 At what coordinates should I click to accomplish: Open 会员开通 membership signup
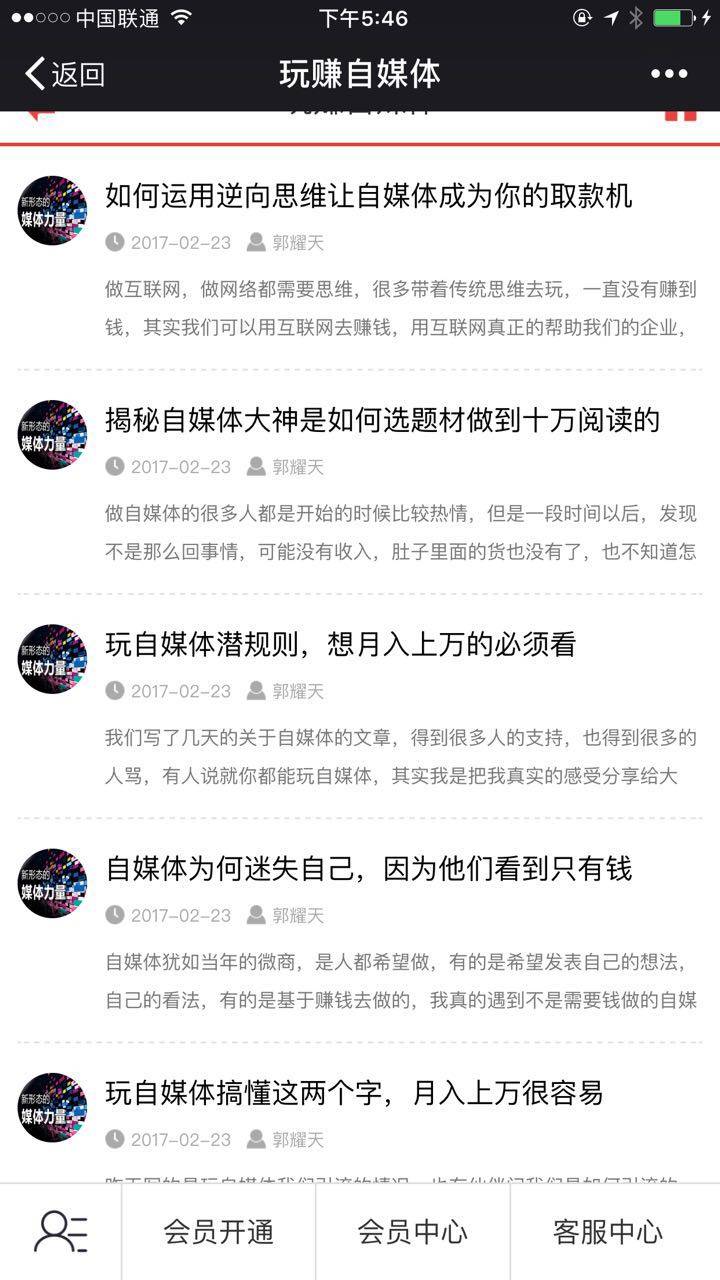218,1232
